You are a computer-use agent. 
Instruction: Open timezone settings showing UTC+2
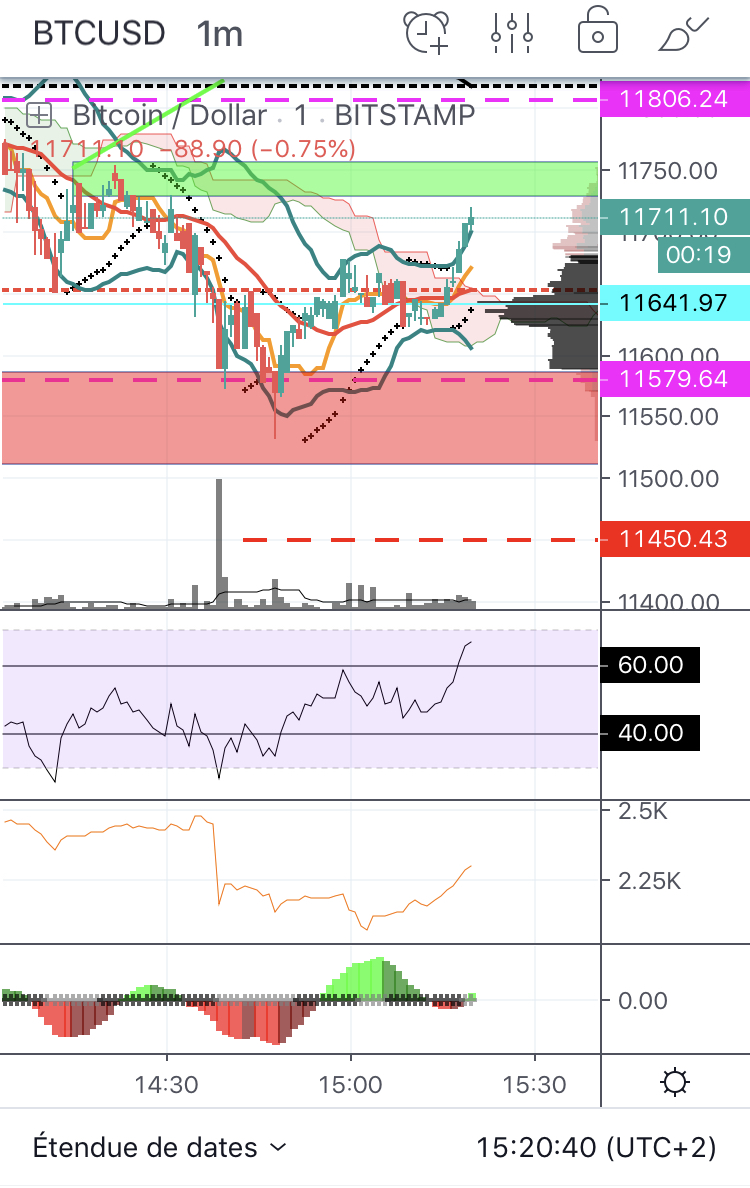pyautogui.click(x=596, y=1148)
